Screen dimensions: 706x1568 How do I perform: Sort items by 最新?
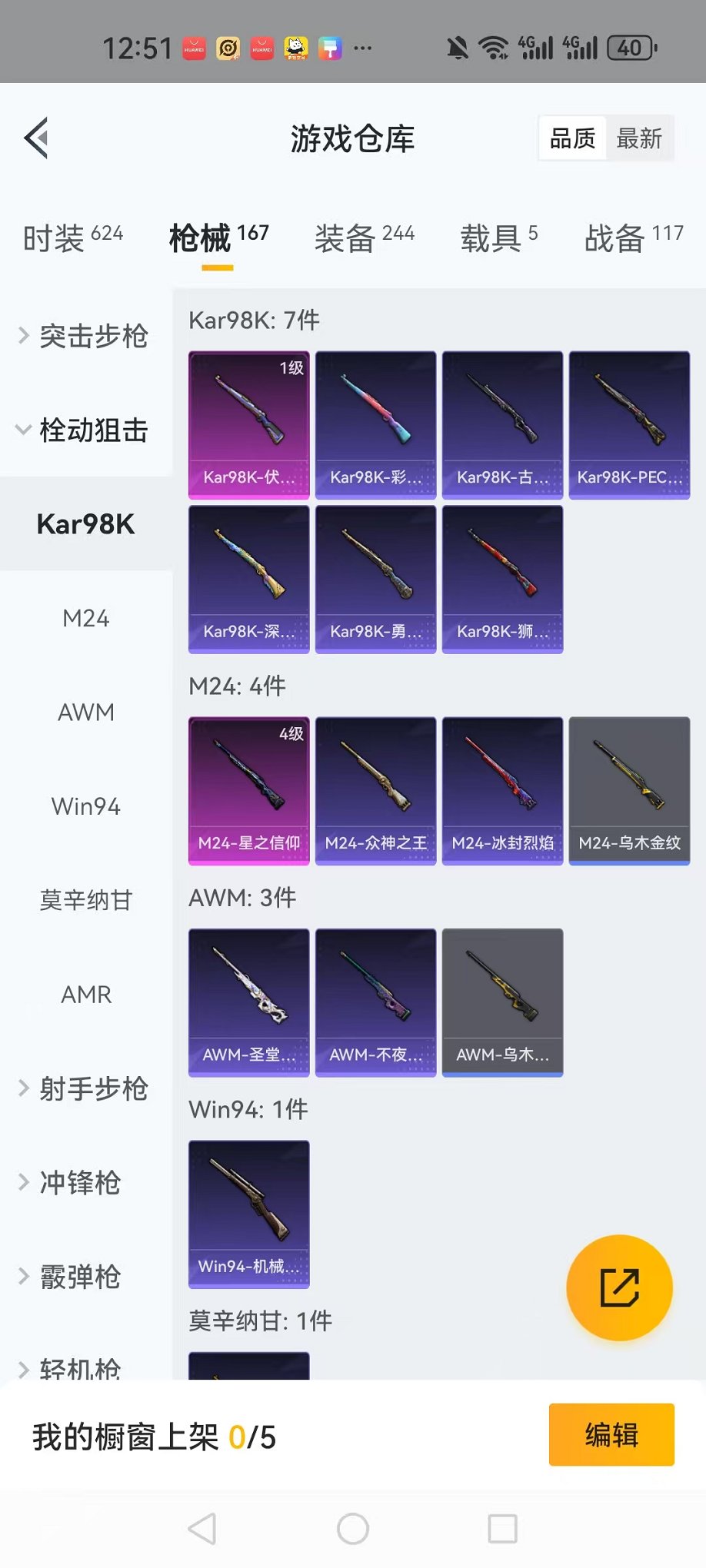coord(639,139)
